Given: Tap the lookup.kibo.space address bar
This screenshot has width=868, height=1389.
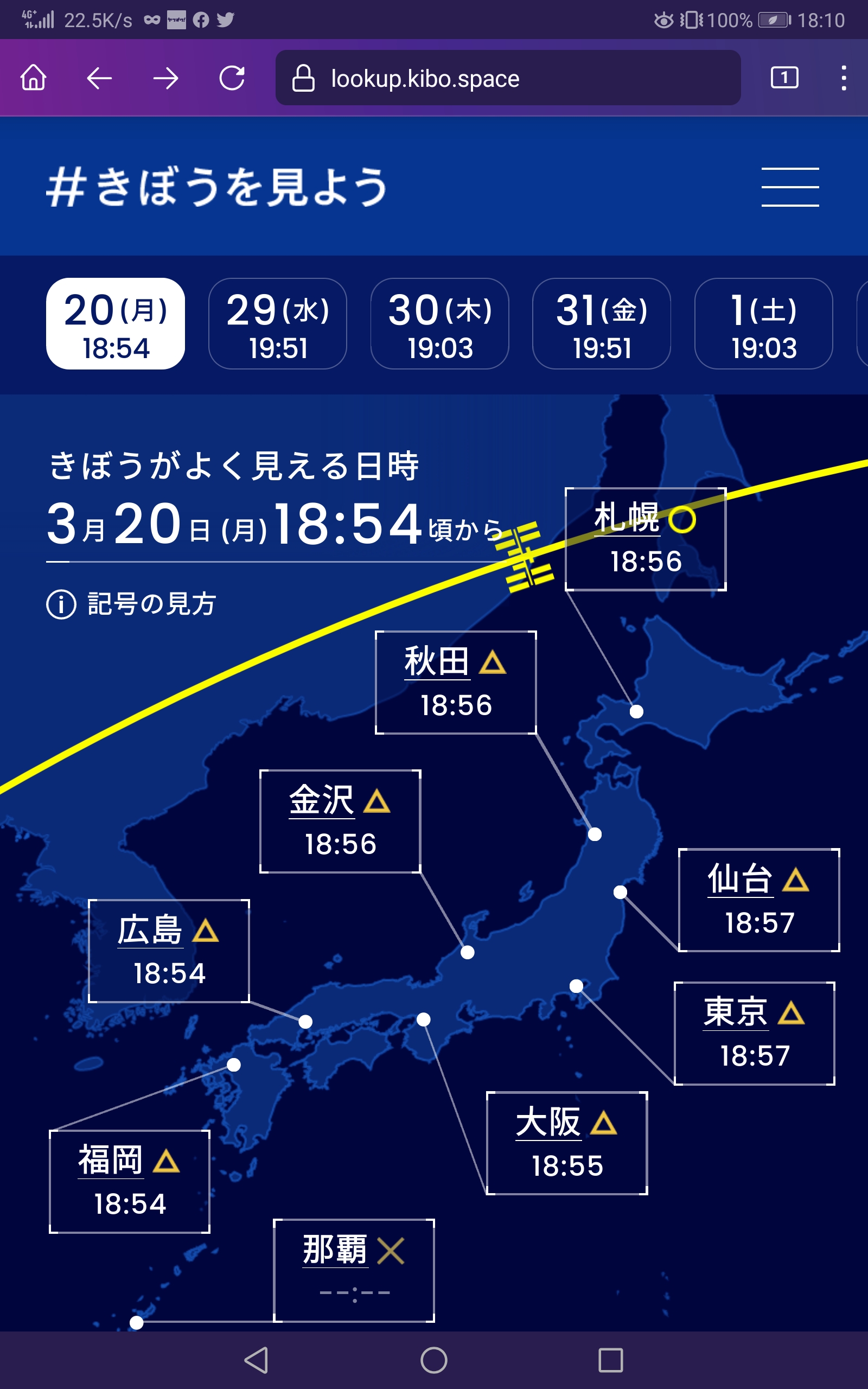Looking at the screenshot, I should (x=507, y=78).
